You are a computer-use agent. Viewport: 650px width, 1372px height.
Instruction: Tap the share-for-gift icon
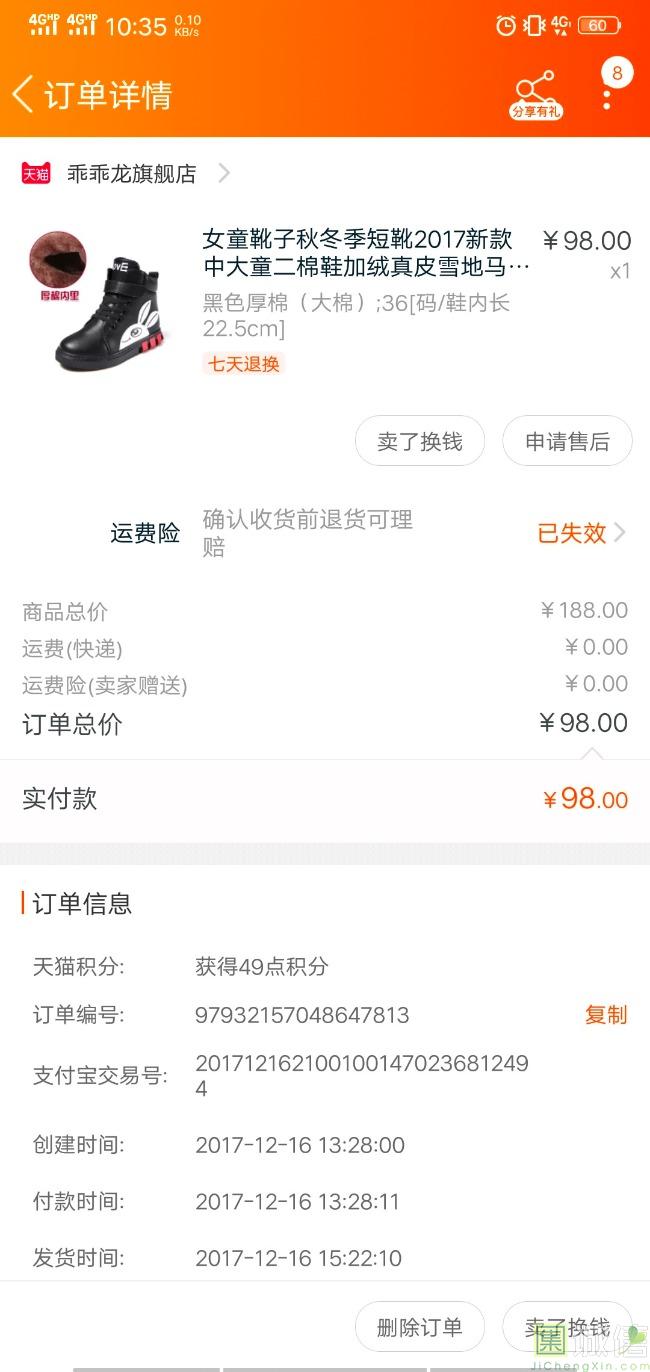click(536, 95)
